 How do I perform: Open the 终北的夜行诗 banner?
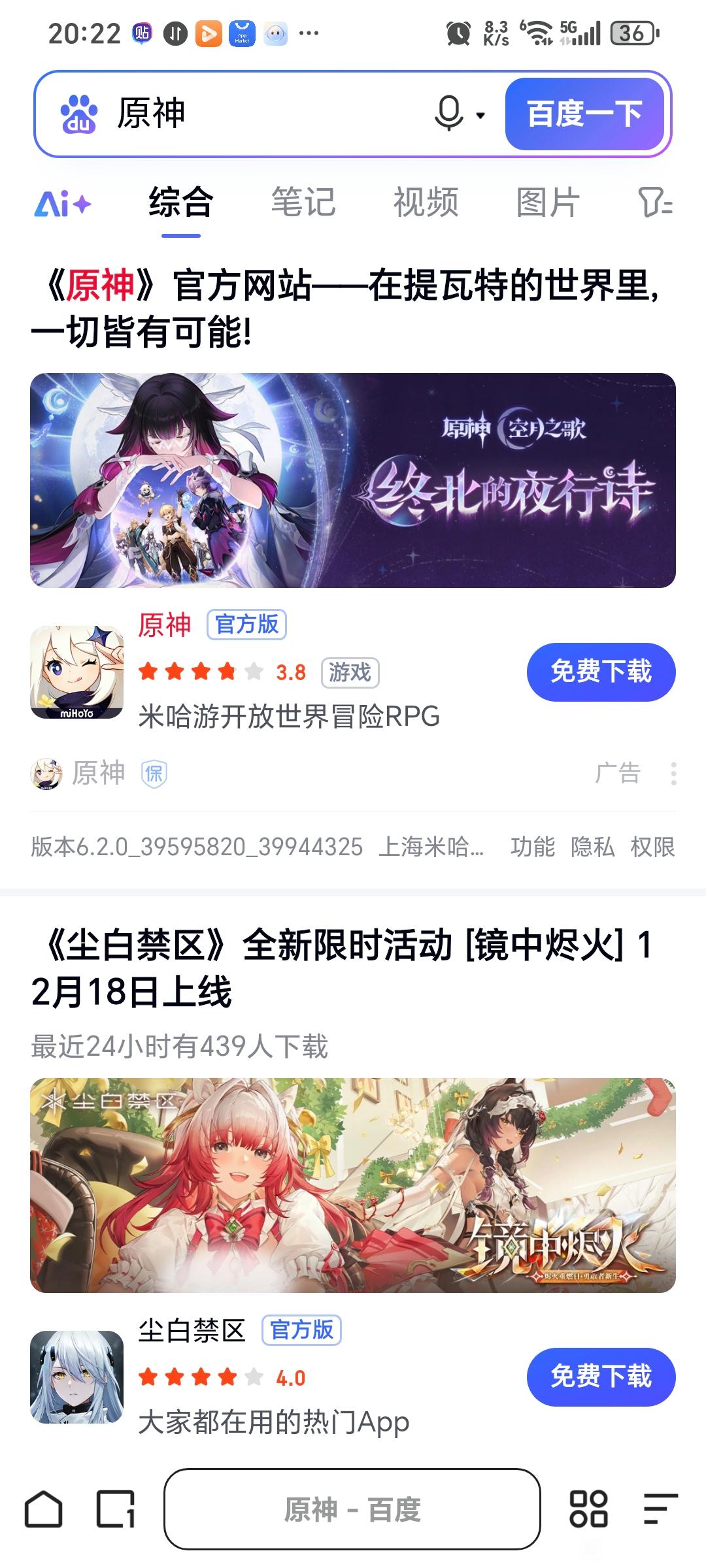[x=353, y=480]
